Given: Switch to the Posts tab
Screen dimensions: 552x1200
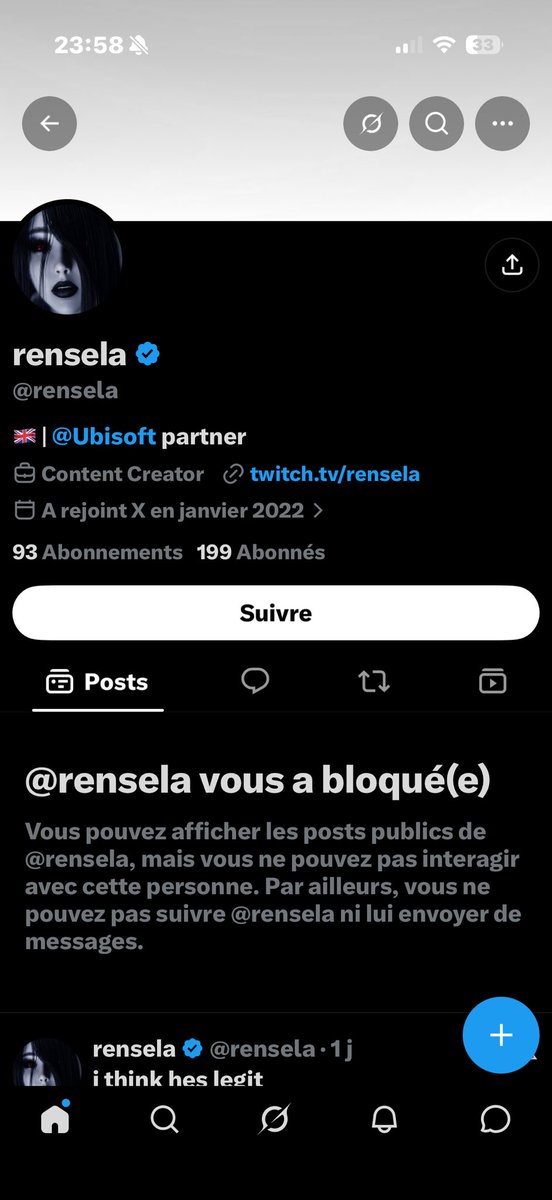Looking at the screenshot, I should [x=97, y=682].
